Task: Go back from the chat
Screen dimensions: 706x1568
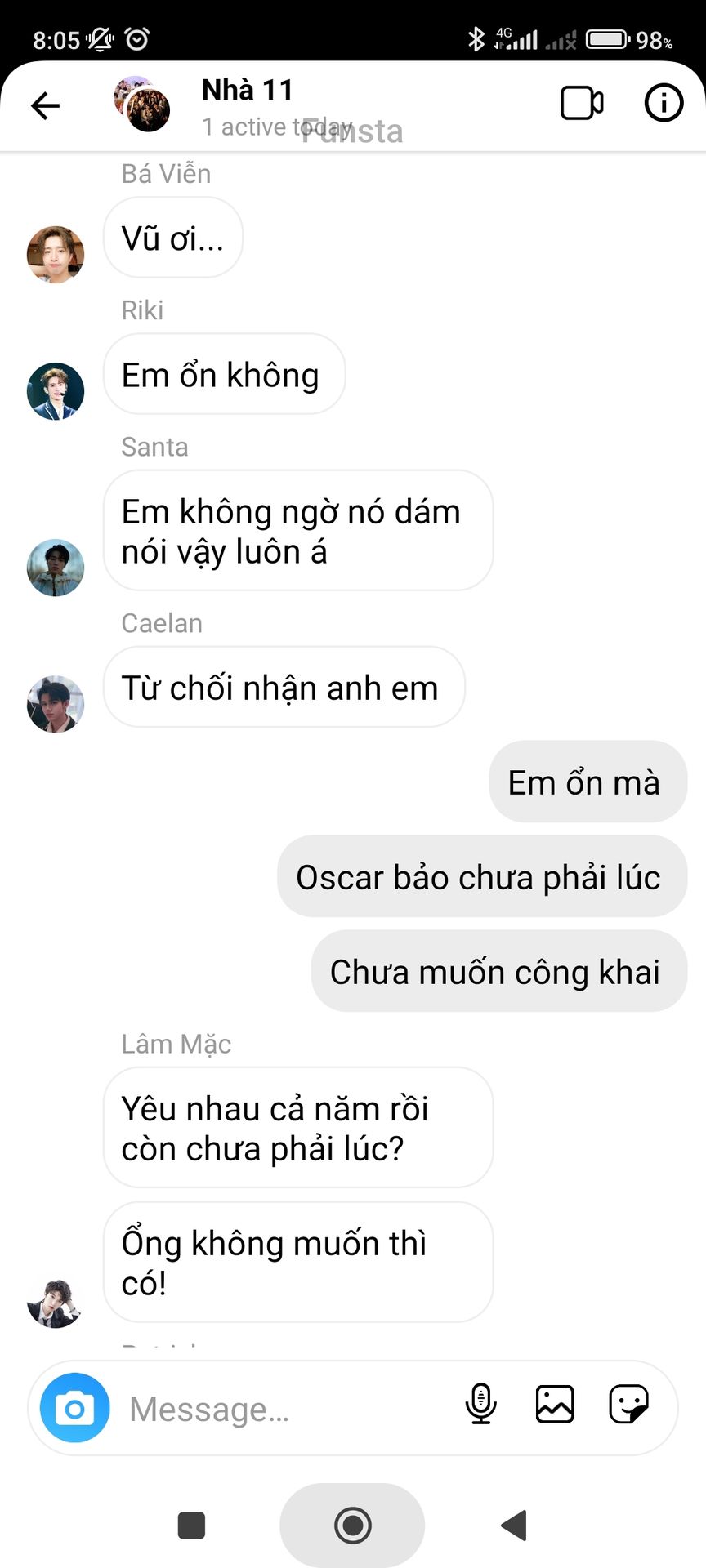Action: tap(46, 105)
